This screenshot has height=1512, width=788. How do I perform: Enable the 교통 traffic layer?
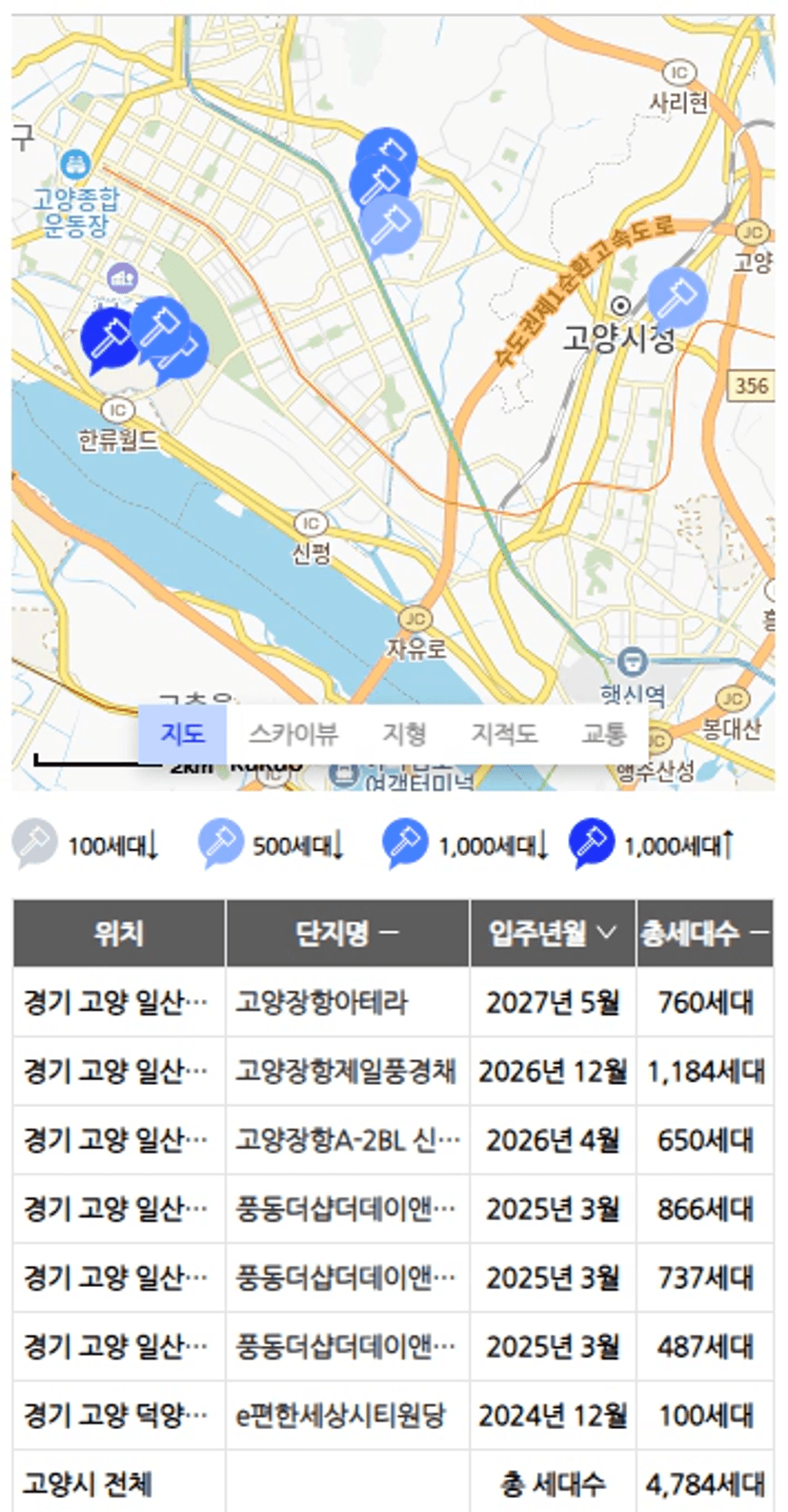604,734
